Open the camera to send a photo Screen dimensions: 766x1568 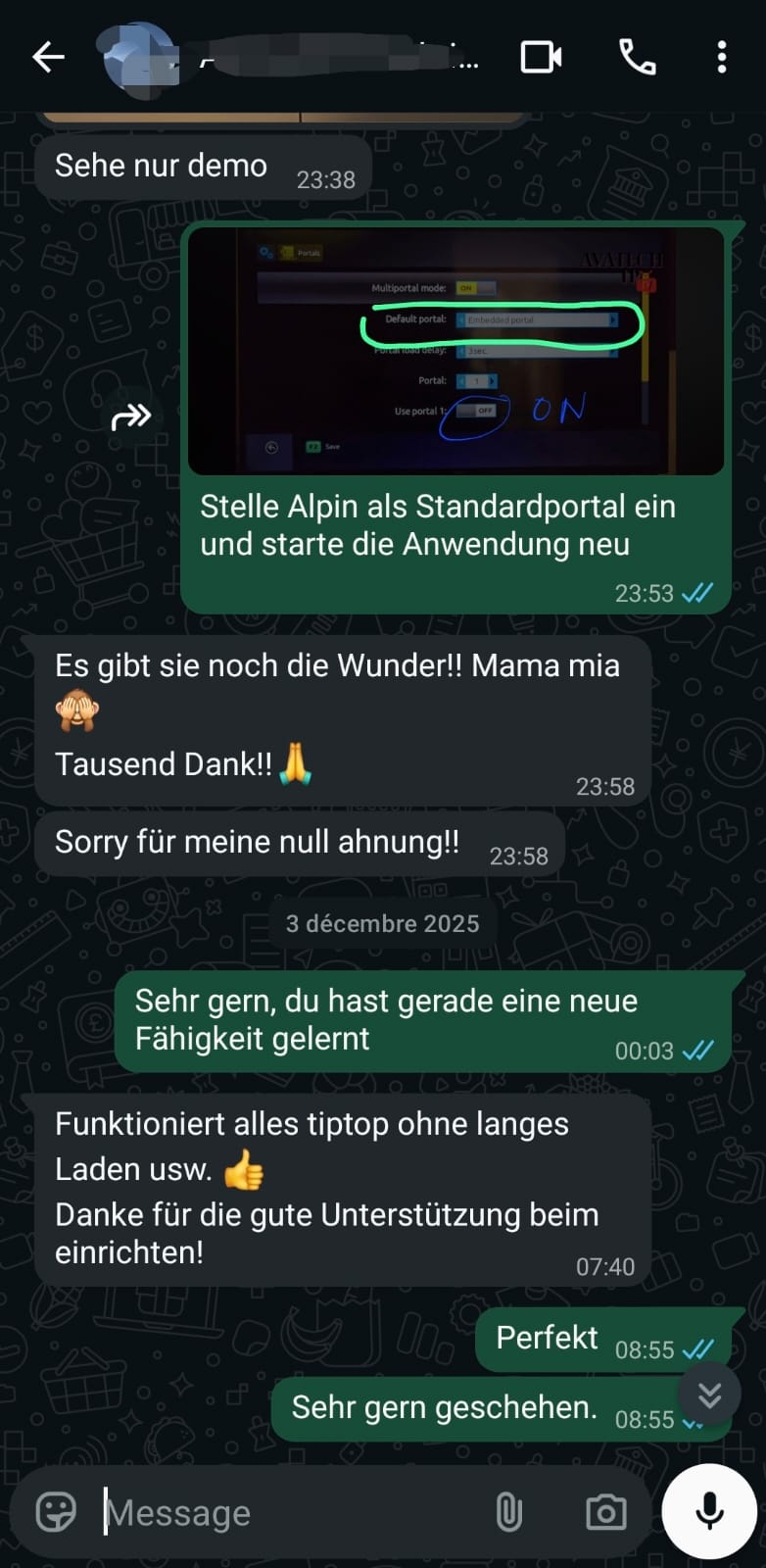tap(606, 1512)
